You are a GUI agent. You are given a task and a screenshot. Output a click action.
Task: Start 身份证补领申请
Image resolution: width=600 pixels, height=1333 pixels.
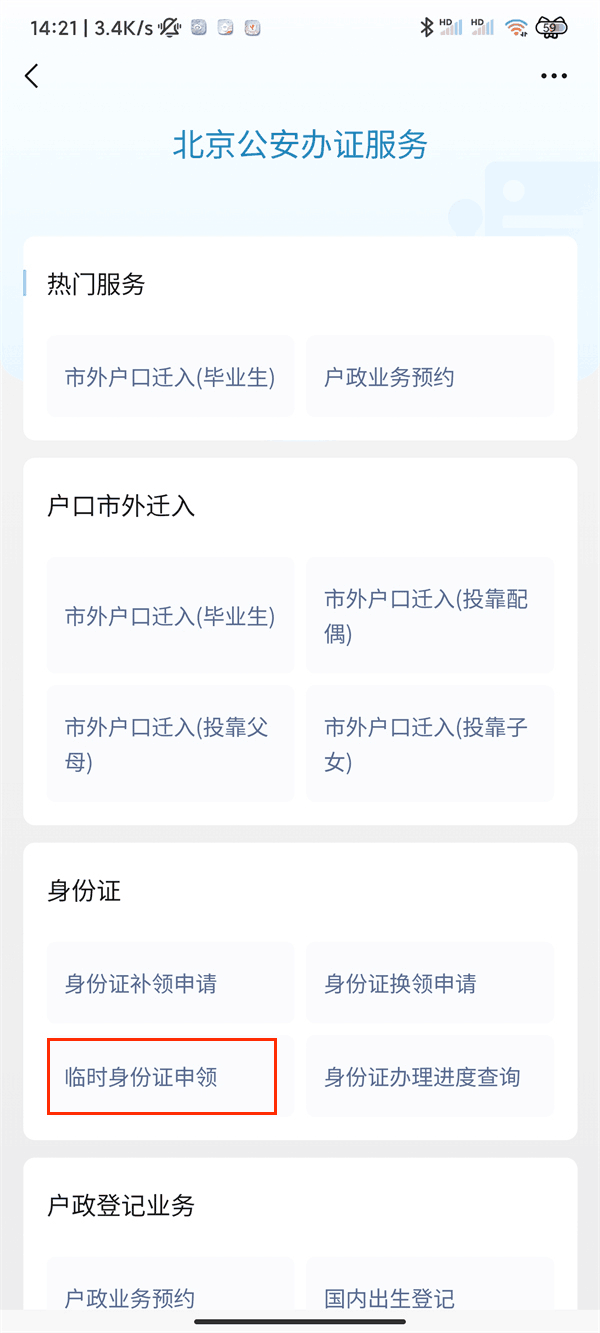coord(170,983)
